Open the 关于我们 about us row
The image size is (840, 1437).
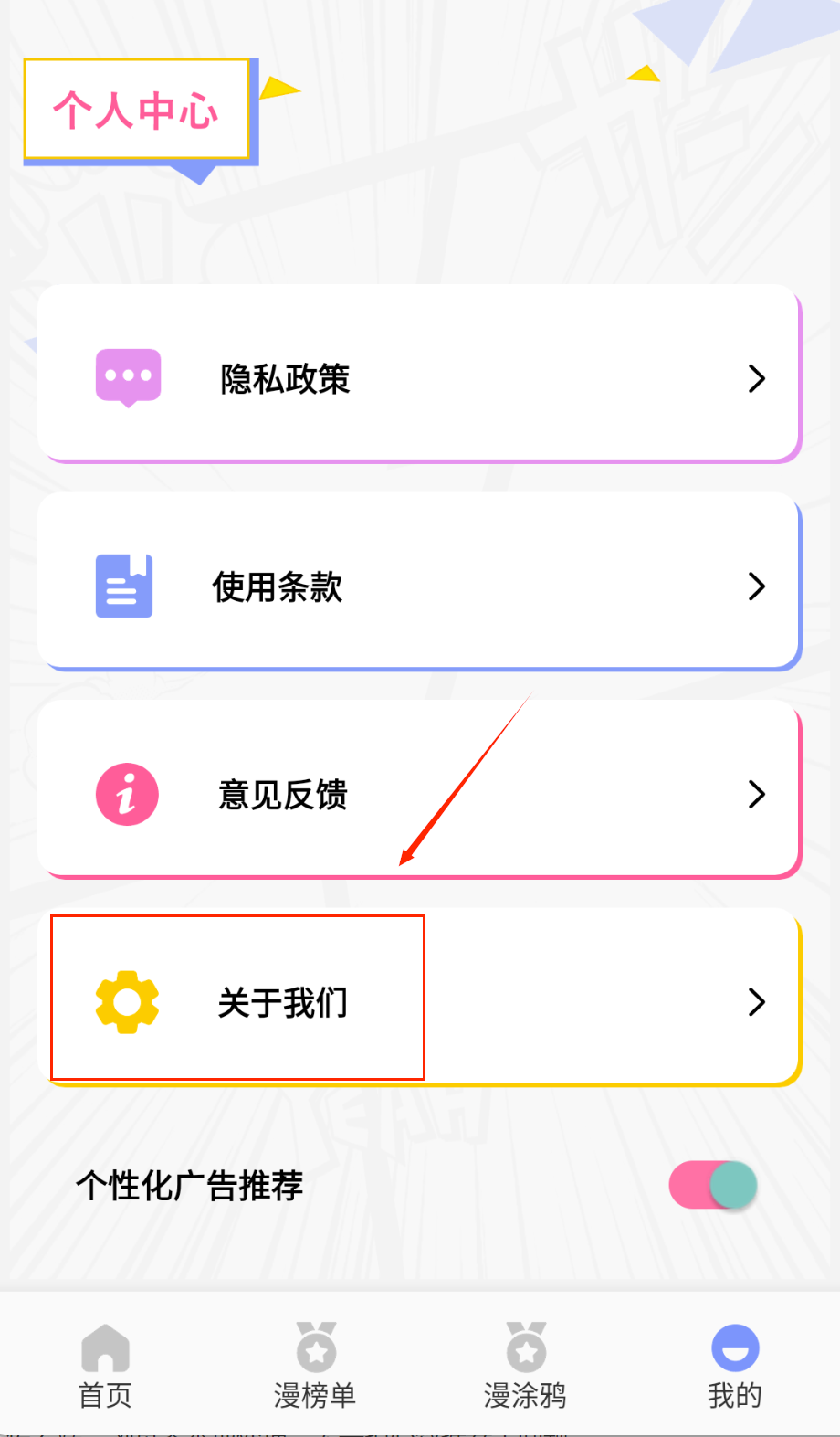coord(419,1001)
